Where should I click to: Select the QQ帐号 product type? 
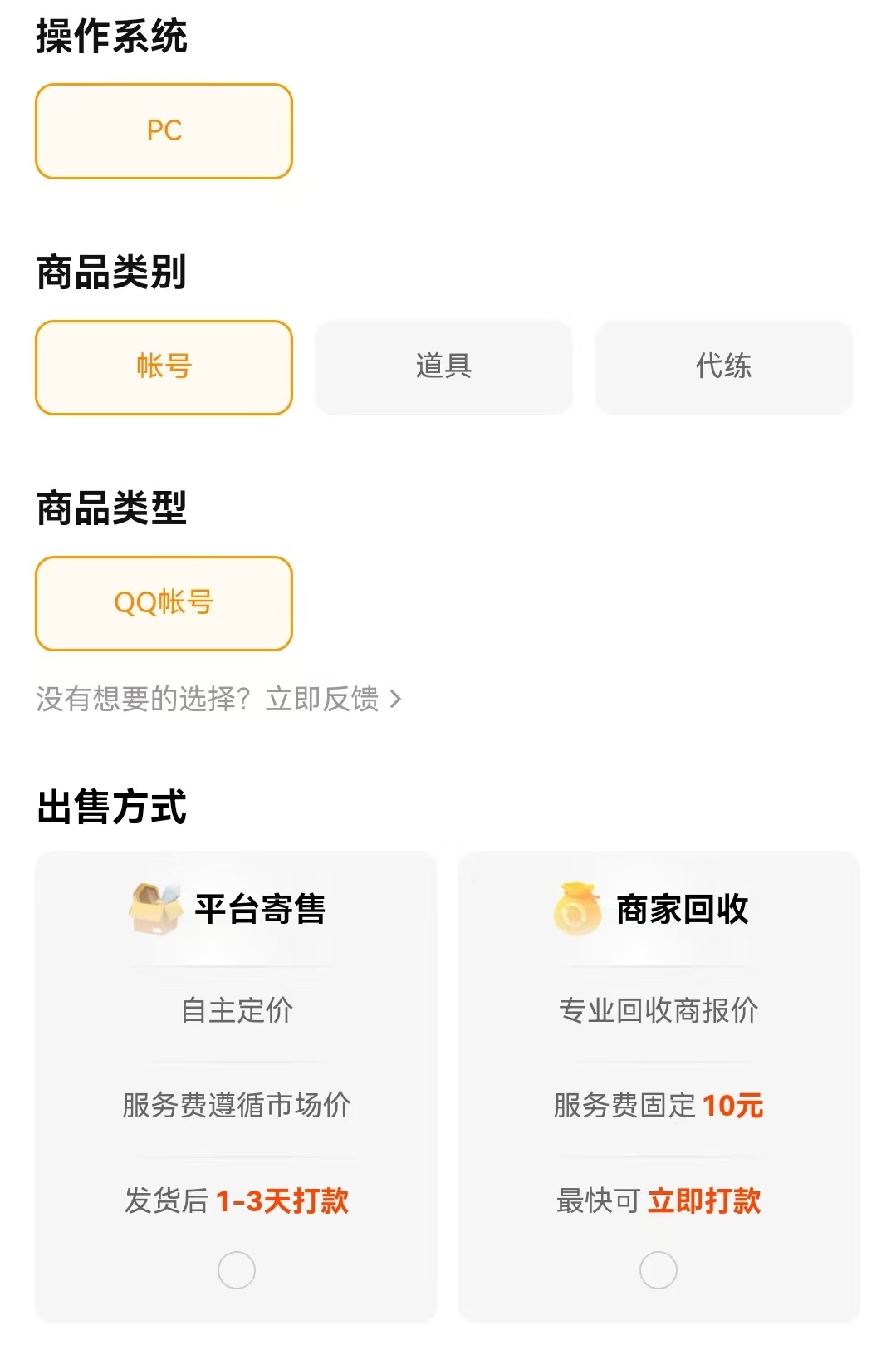tap(163, 603)
